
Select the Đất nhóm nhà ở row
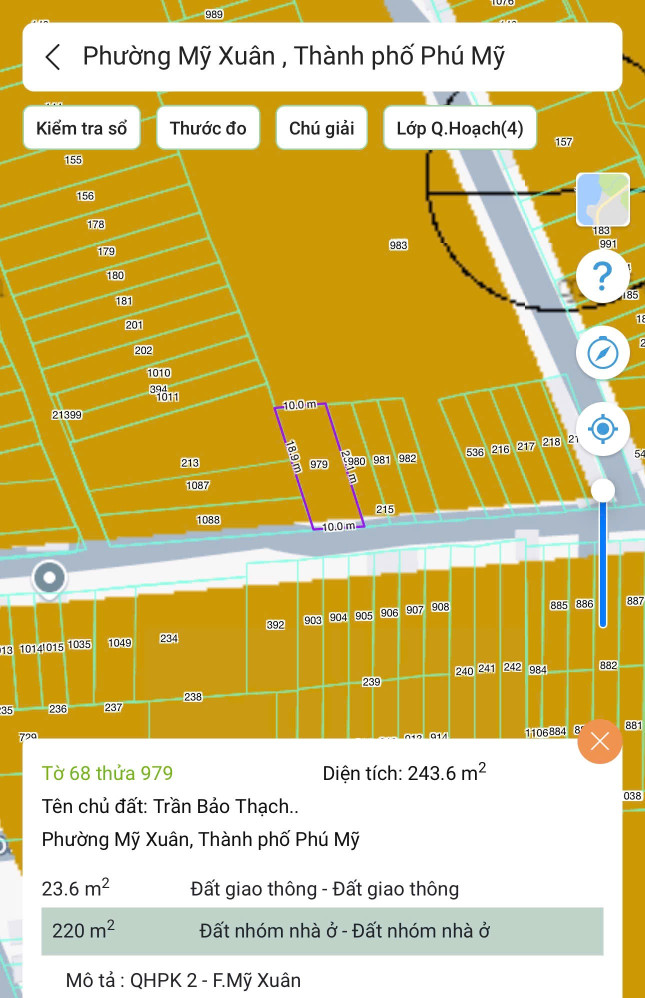322,931
